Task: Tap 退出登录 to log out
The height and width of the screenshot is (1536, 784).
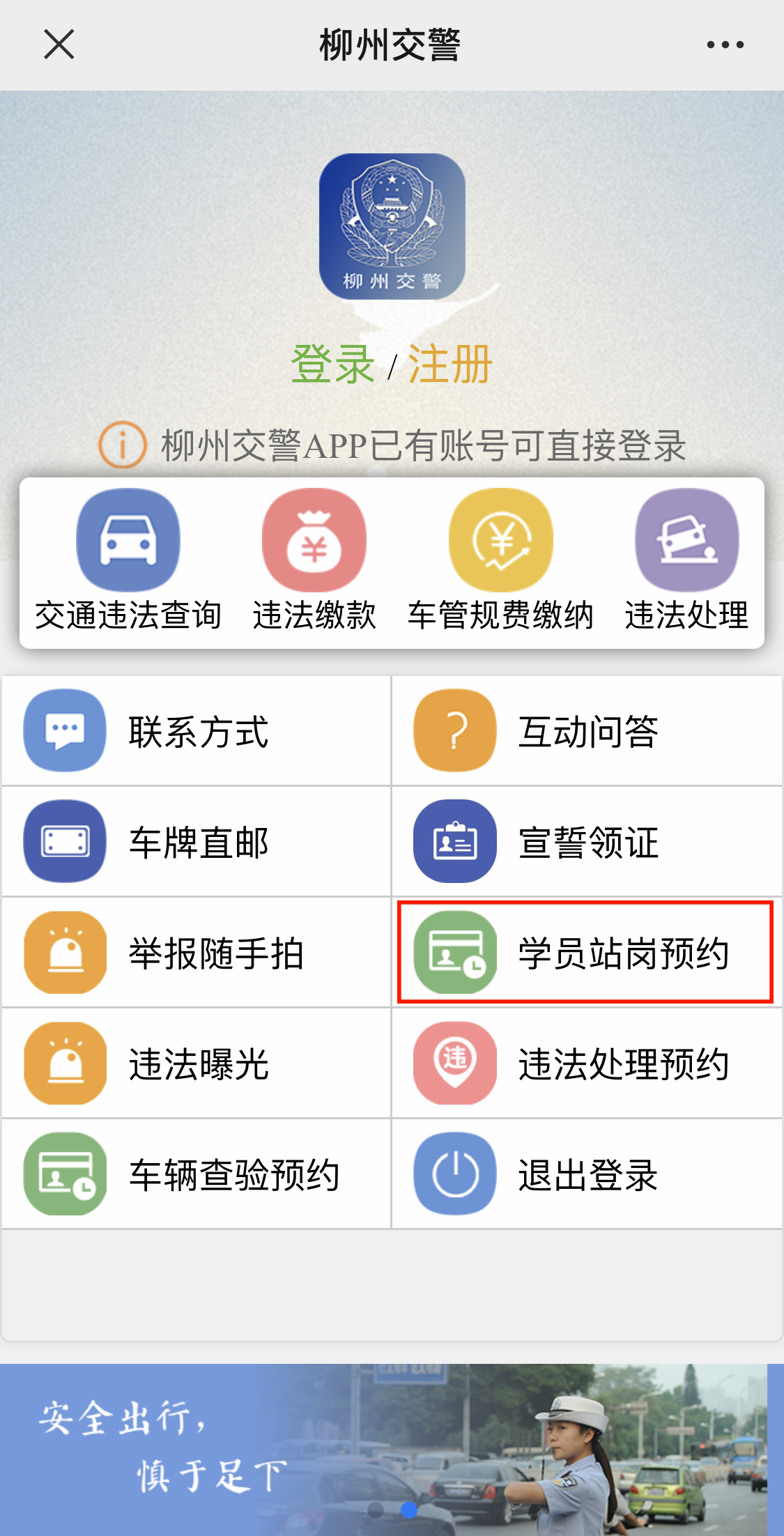Action: [586, 1174]
